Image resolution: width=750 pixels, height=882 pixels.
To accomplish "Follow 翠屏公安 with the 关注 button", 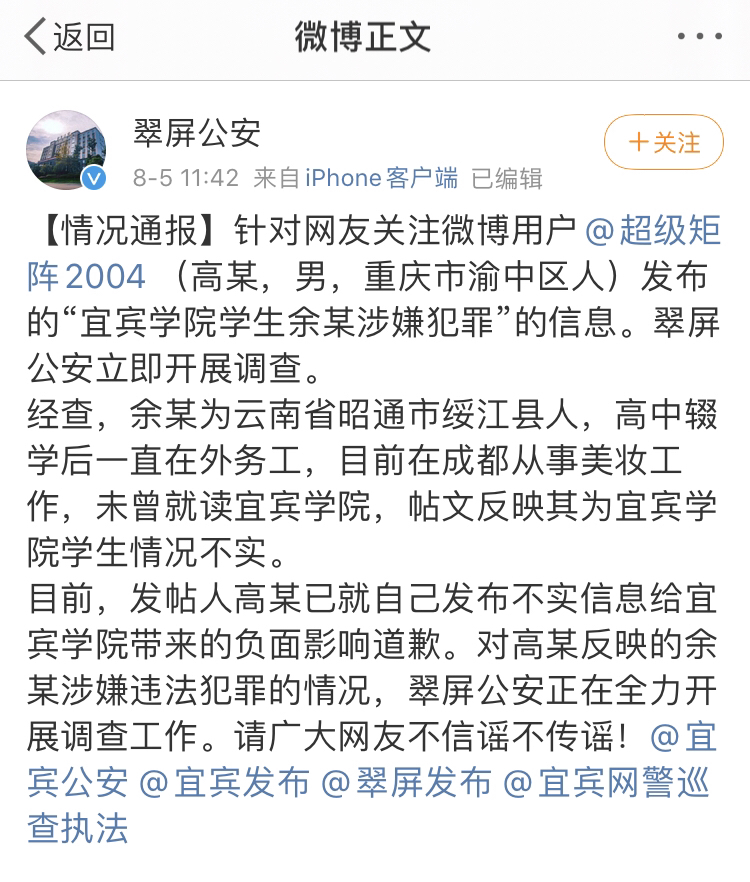I will (664, 143).
